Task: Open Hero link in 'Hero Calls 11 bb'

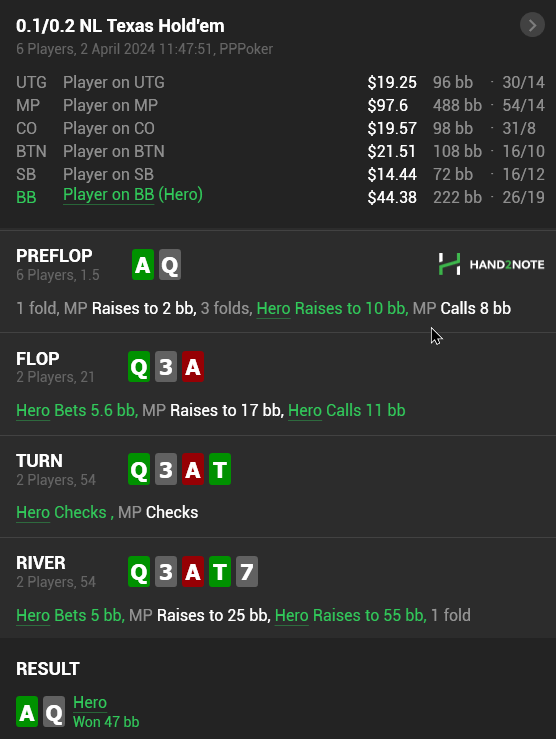Action: tap(305, 411)
